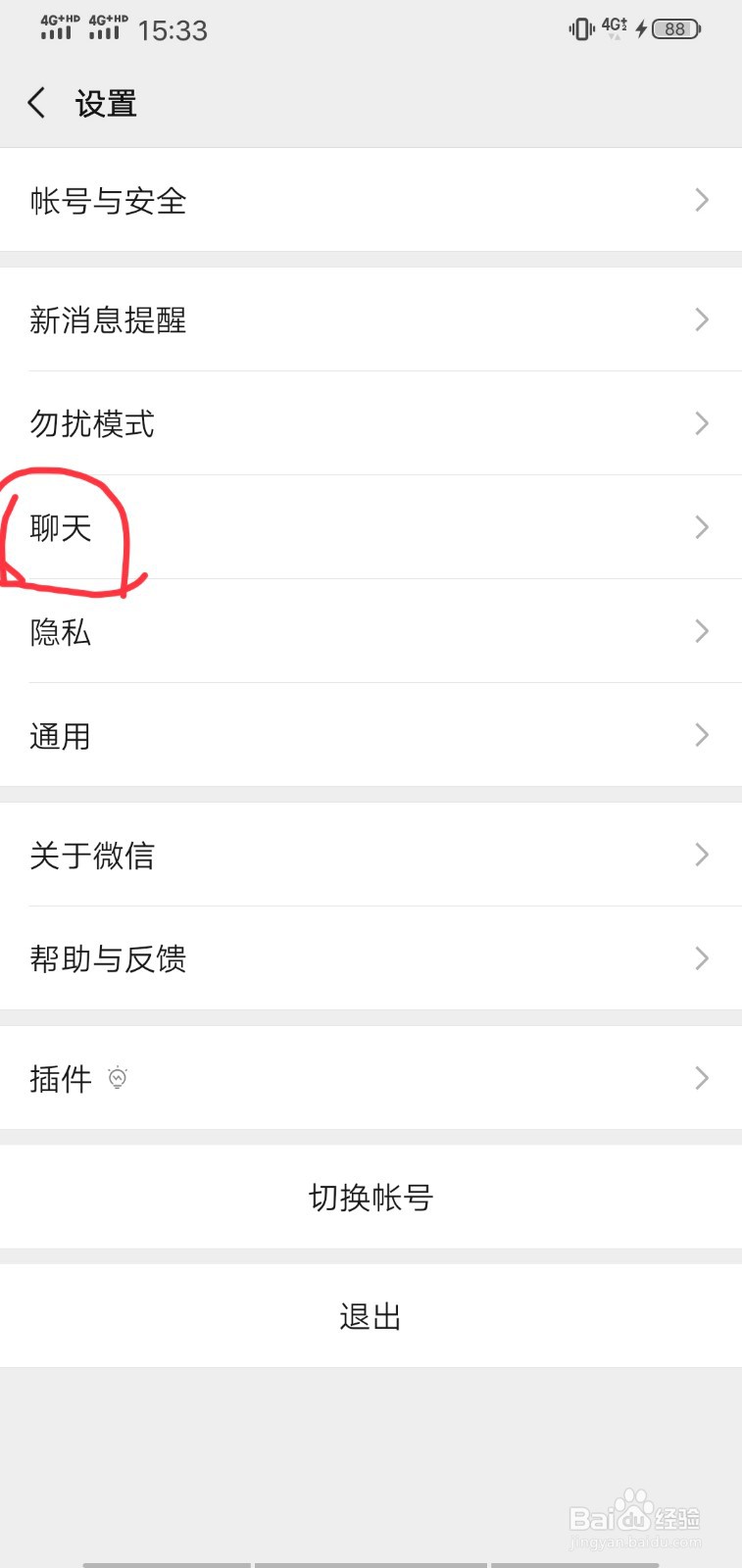The width and height of the screenshot is (742, 1568).
Task: Tap the charging bolt icon in status bar
Action: [x=639, y=28]
